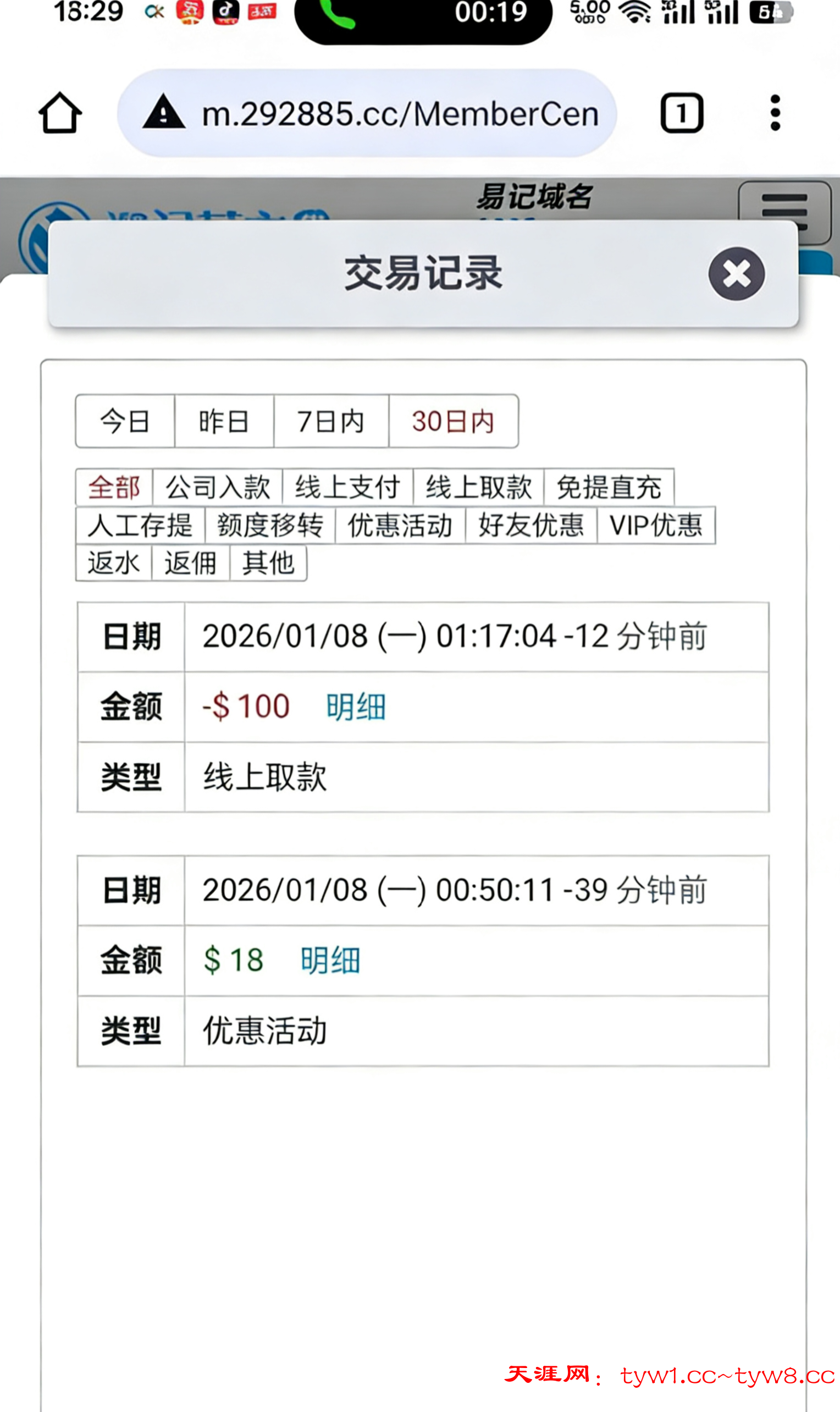The height and width of the screenshot is (1412, 840).
Task: Open the site hamburger menu
Action: click(784, 212)
